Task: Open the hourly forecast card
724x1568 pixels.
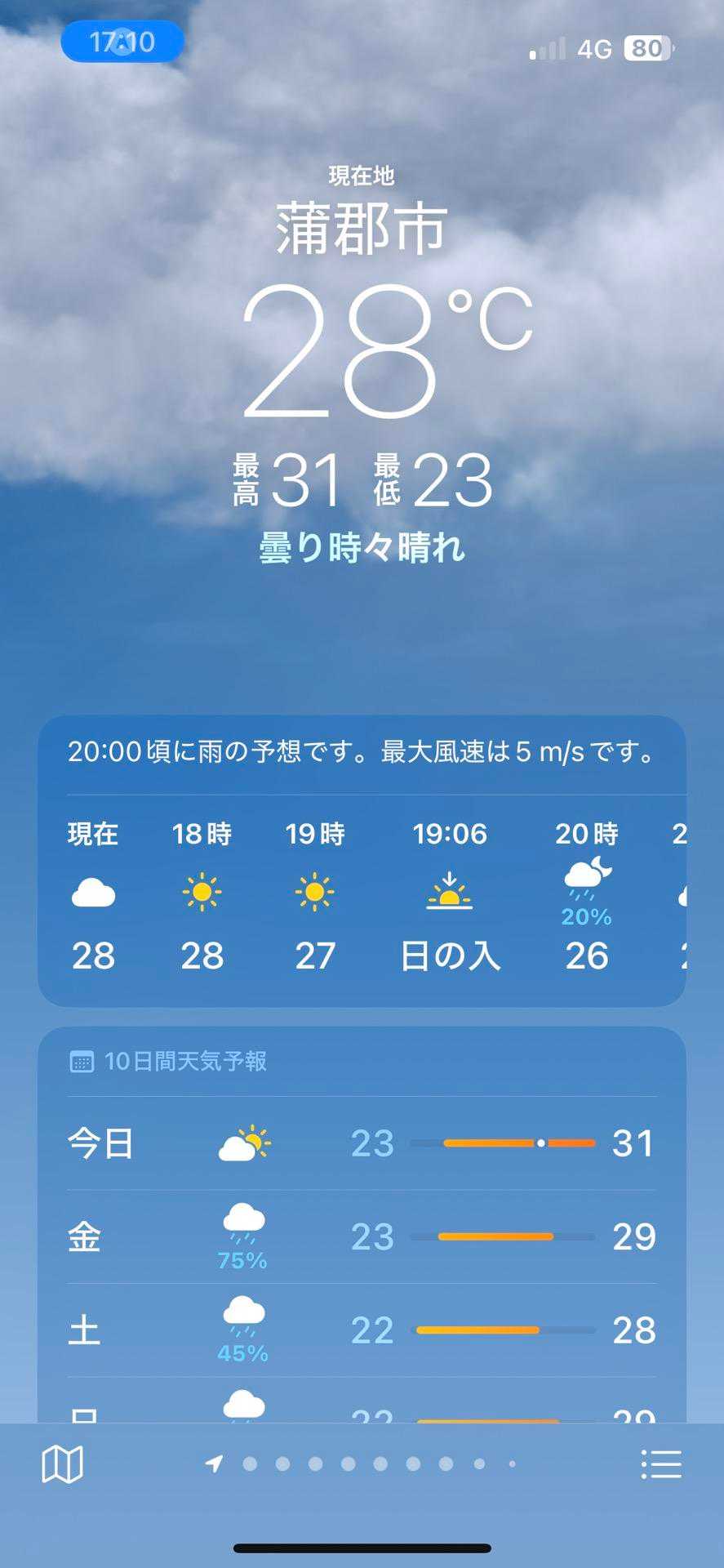Action: 362,894
